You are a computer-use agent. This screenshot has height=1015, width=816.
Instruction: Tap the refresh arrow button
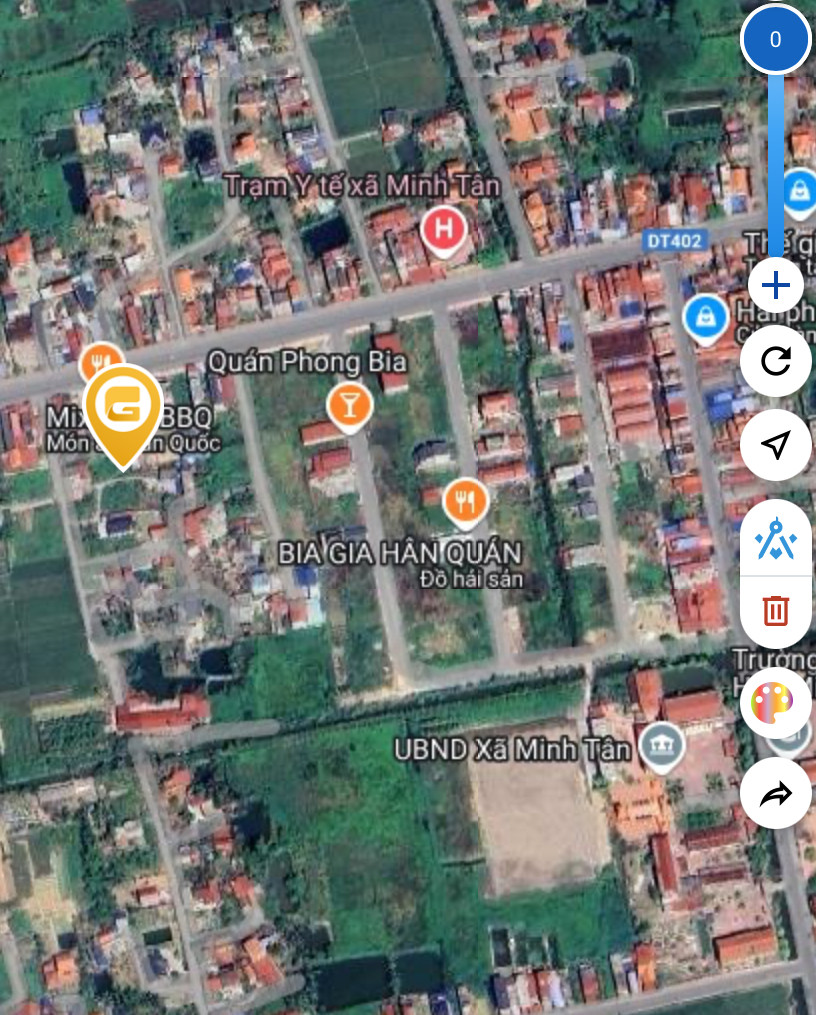pos(776,362)
